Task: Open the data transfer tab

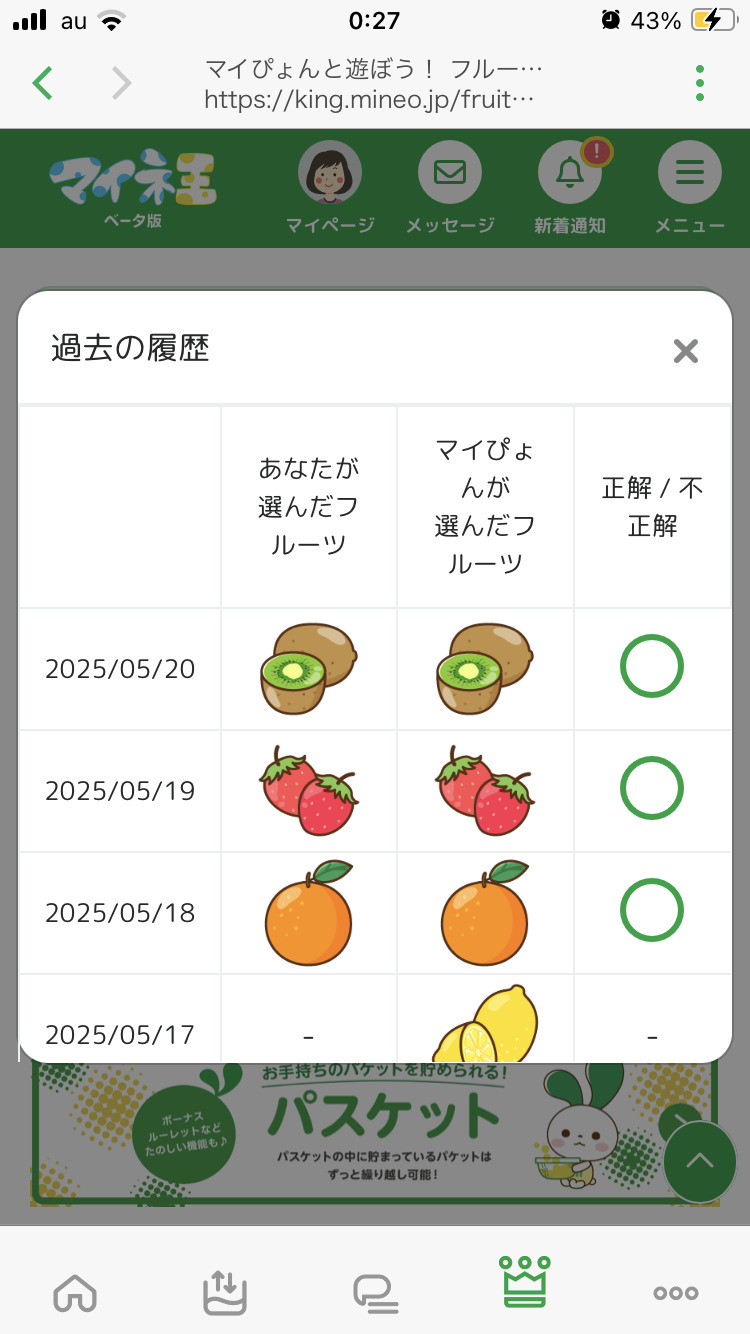Action: (x=225, y=1293)
